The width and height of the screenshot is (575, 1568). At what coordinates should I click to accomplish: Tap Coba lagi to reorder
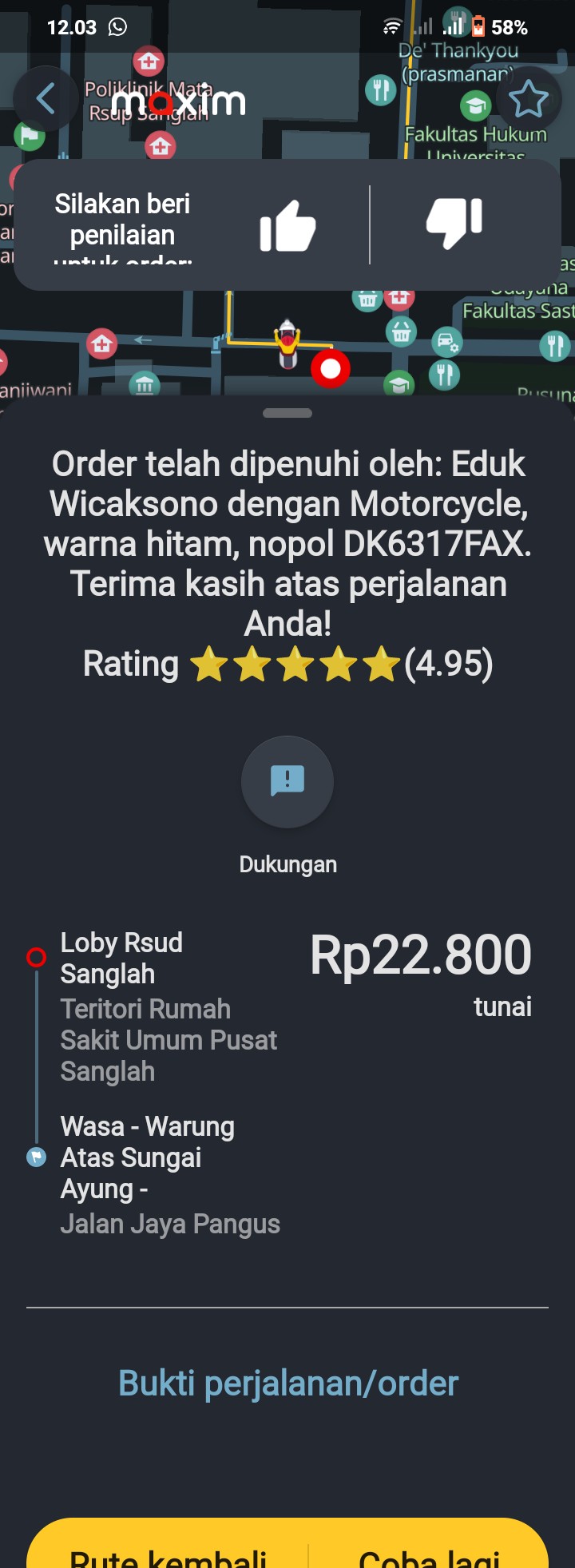click(x=429, y=1554)
